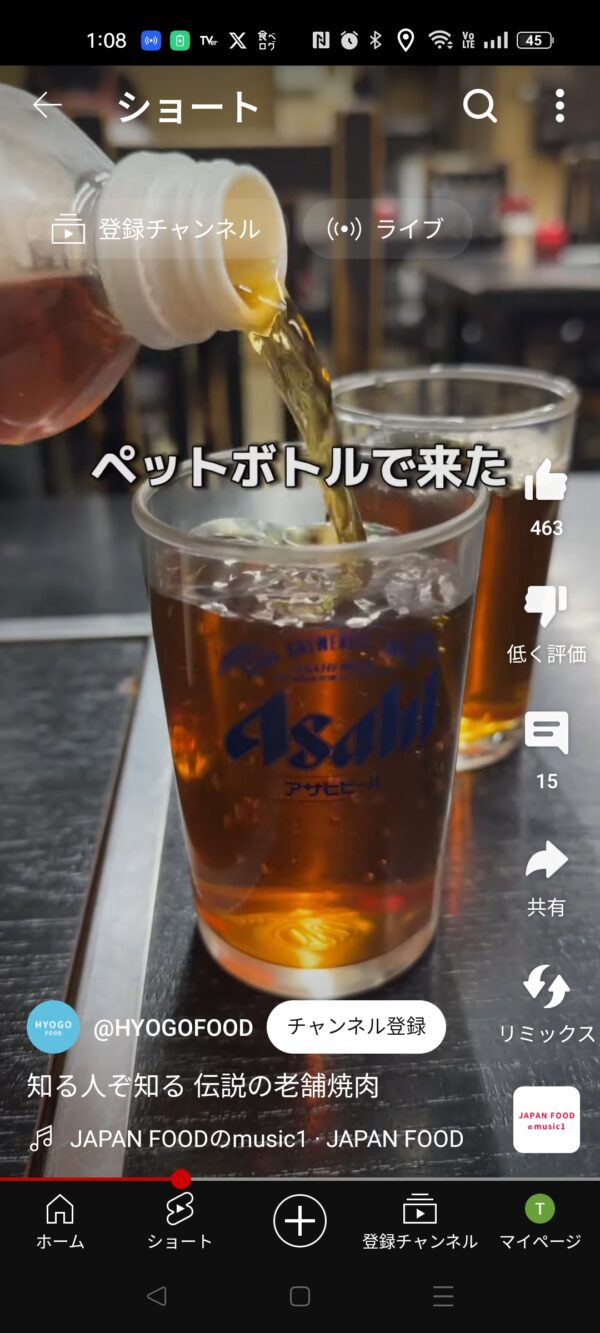Remix this Short with リミックス
The height and width of the screenshot is (1333, 600).
point(546,988)
